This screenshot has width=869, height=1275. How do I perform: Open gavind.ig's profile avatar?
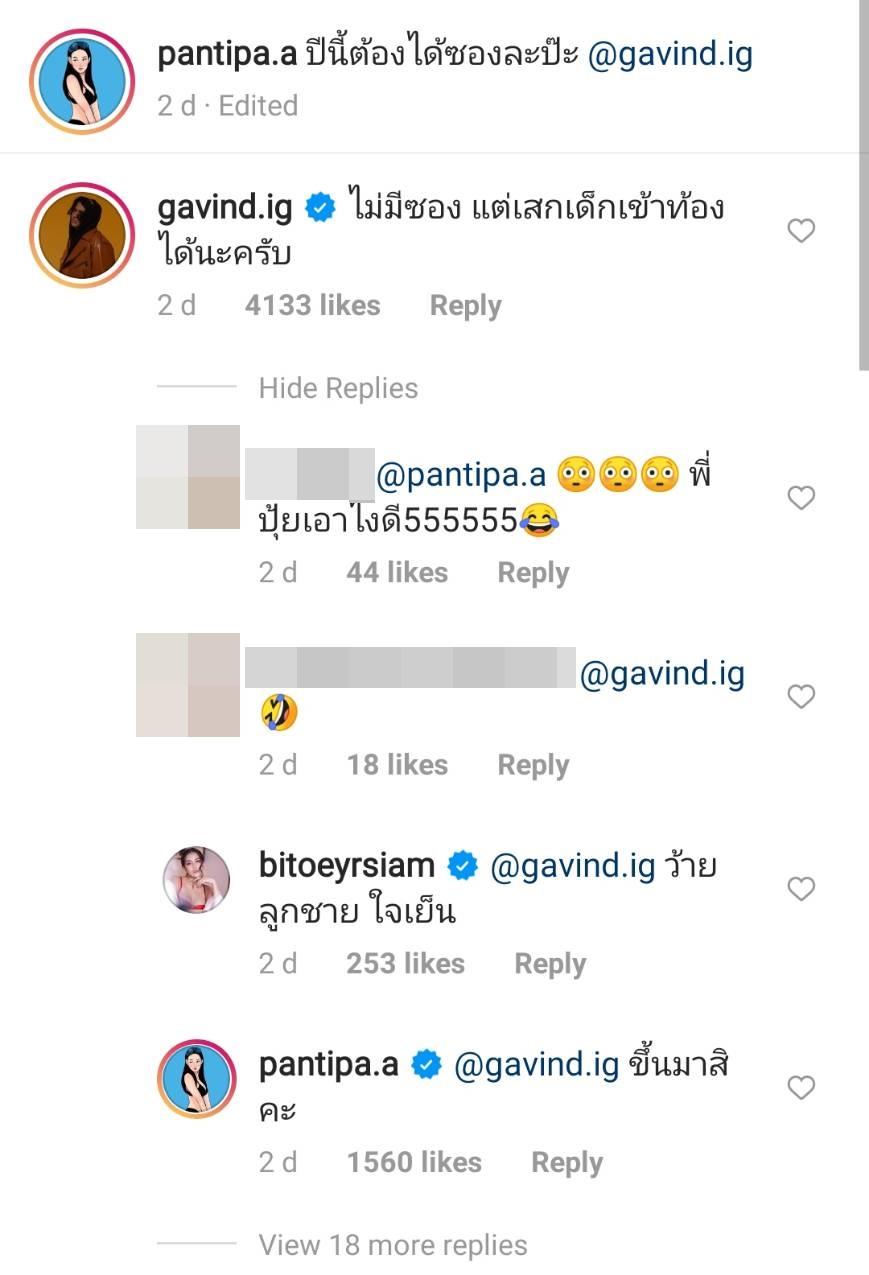82,236
